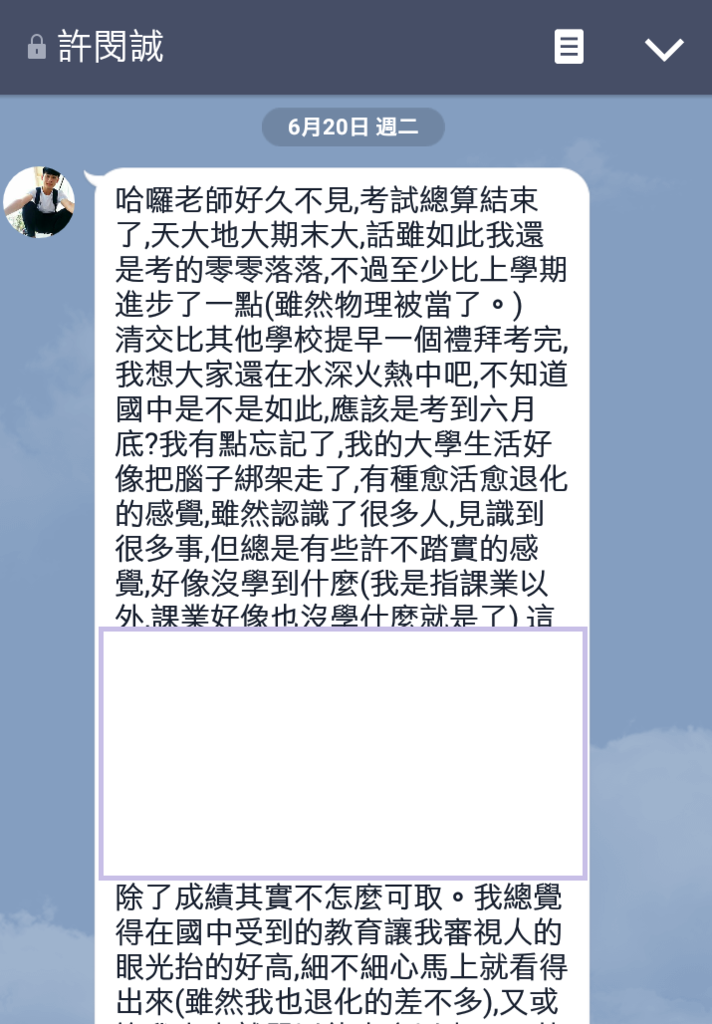Open the notes icon in the header
712x1024 pixels.
point(569,47)
